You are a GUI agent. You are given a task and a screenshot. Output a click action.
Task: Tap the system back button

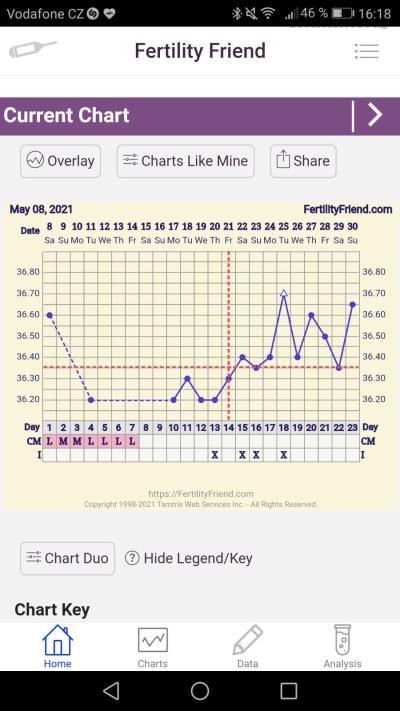[111, 691]
